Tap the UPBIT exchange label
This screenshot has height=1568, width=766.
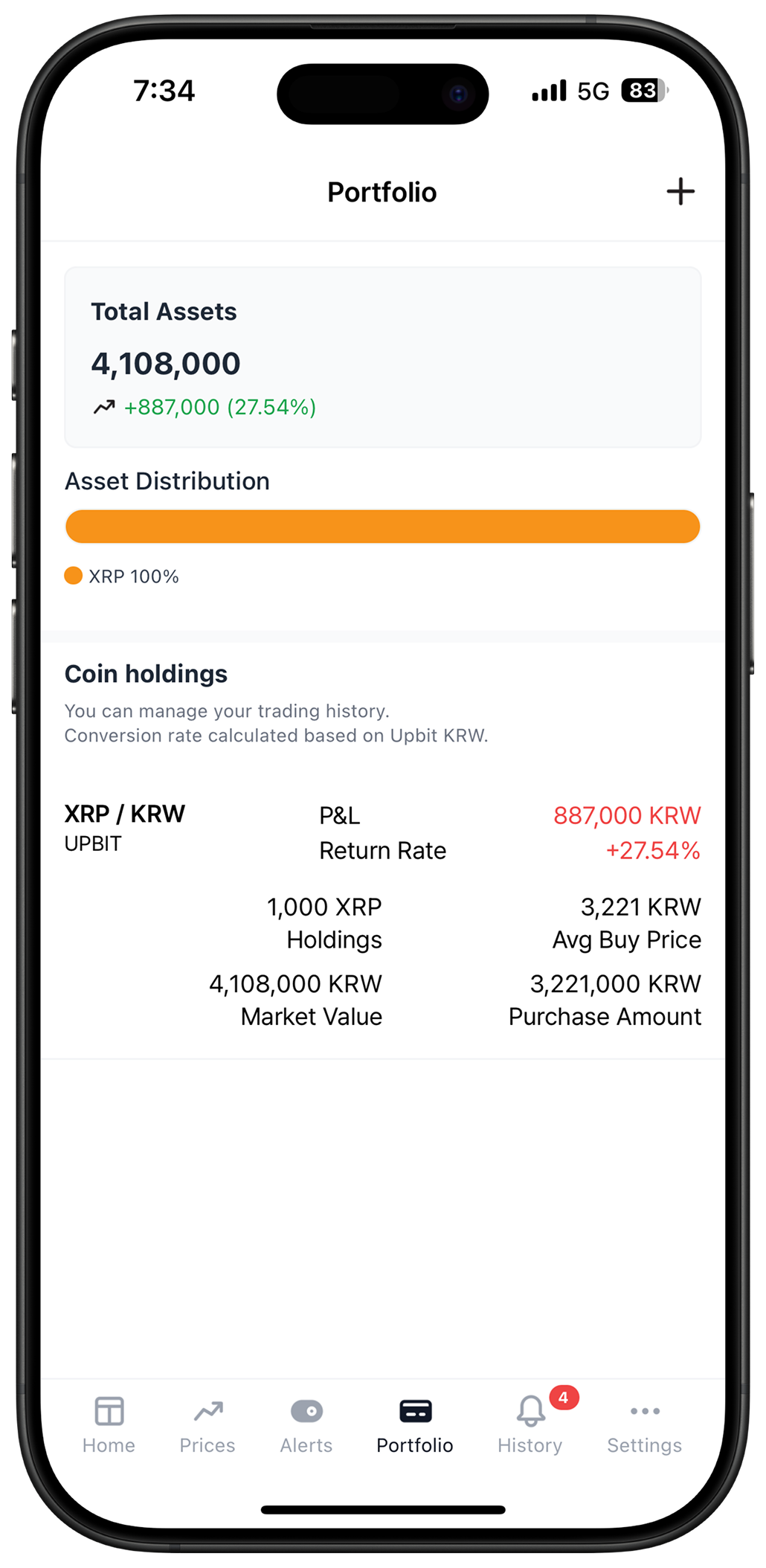(x=93, y=844)
